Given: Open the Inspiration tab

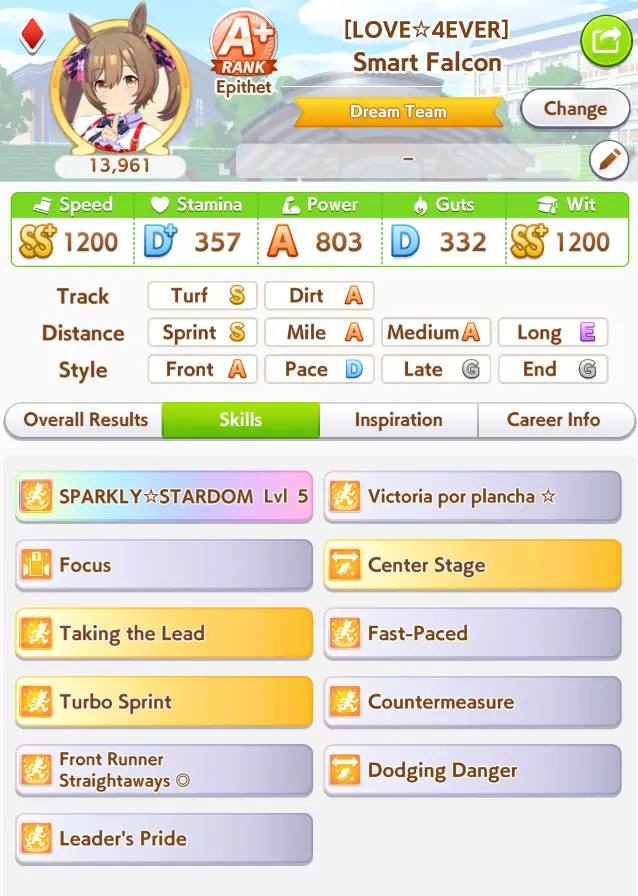Looking at the screenshot, I should [398, 420].
